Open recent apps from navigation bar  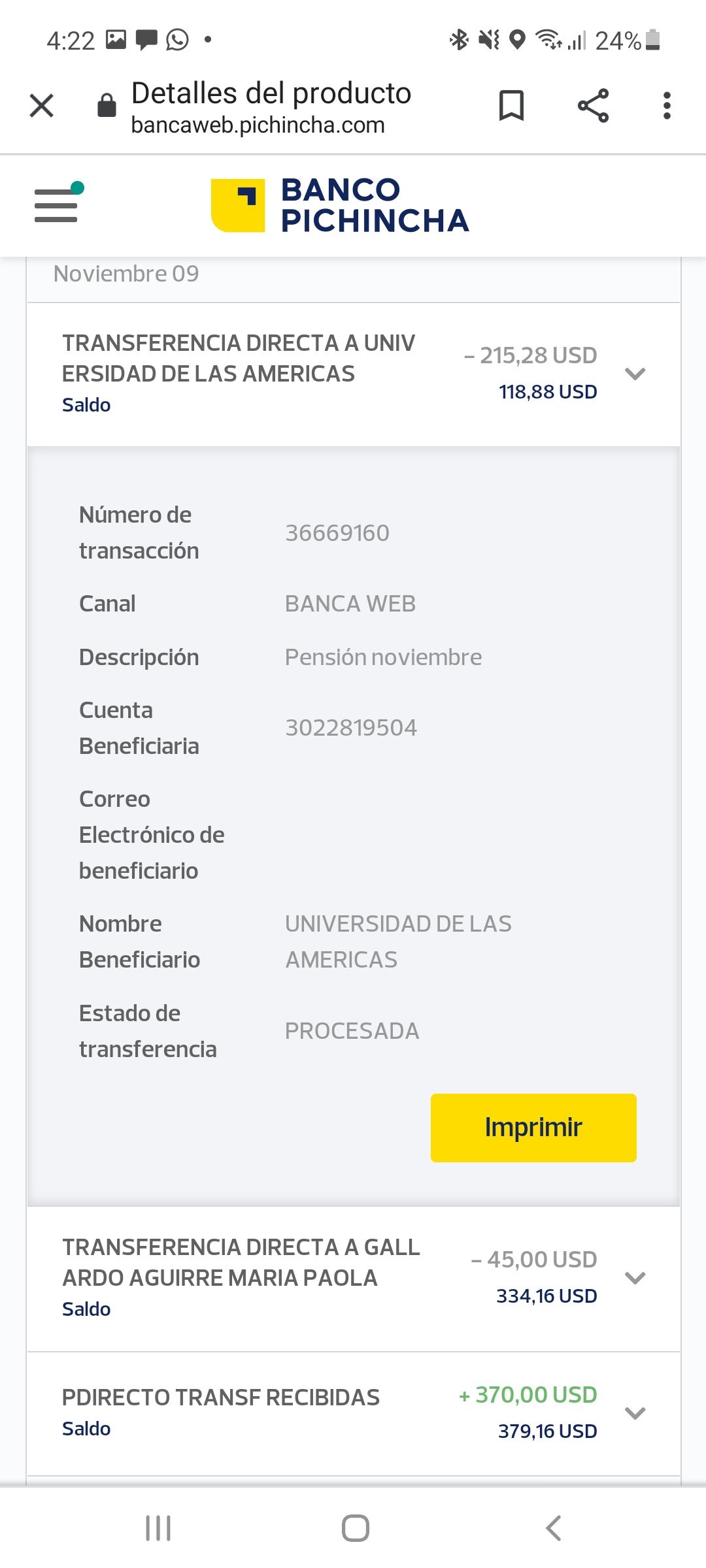click(x=158, y=1528)
